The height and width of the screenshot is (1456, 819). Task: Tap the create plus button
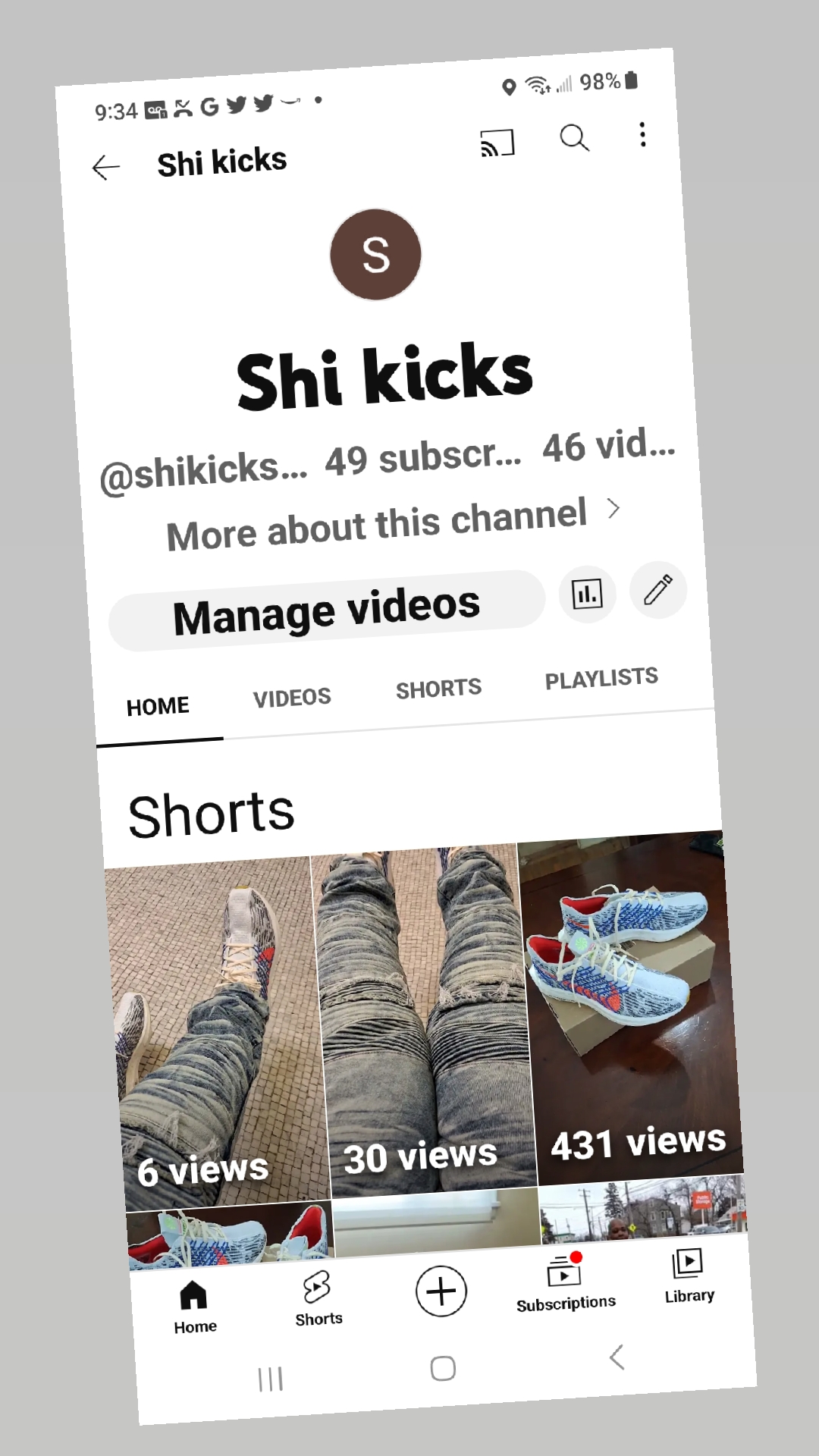pos(441,1291)
